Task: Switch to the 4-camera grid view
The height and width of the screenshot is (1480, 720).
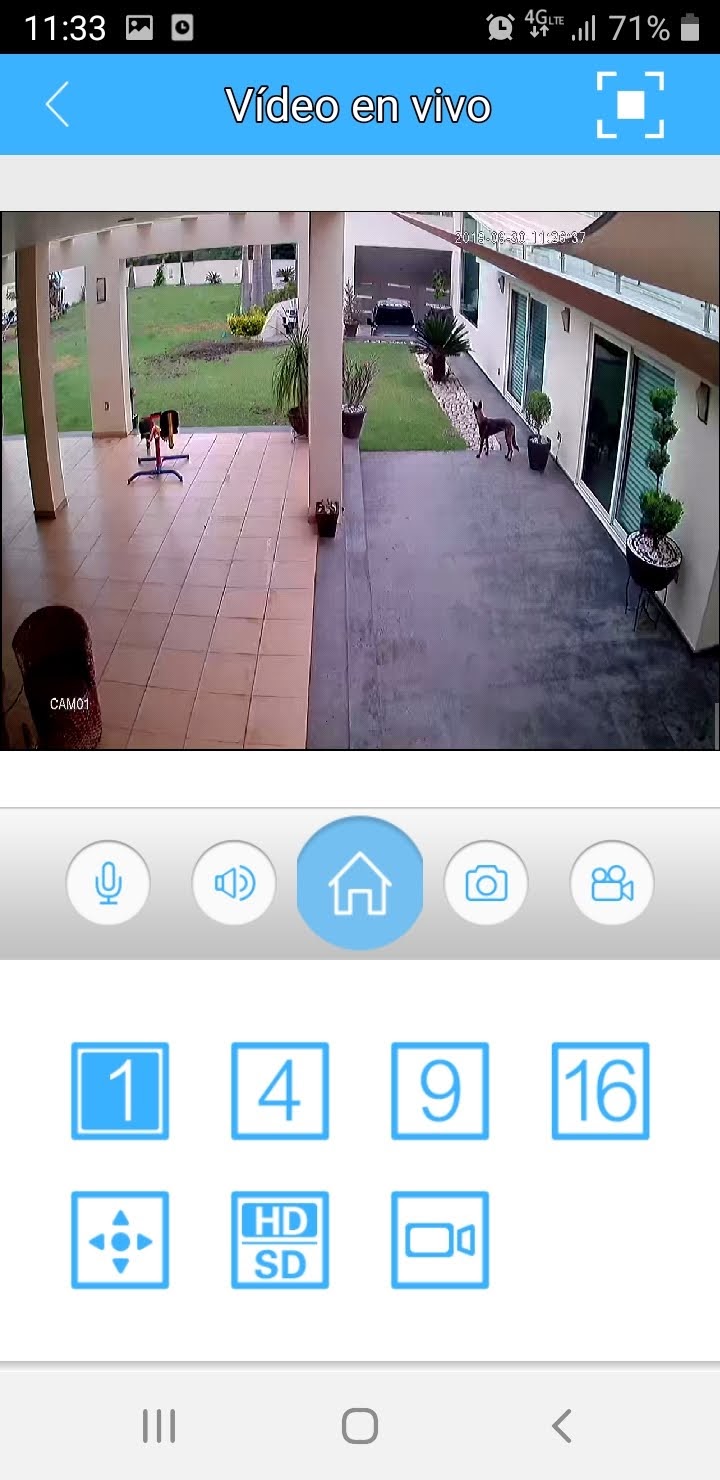Action: pos(280,1091)
